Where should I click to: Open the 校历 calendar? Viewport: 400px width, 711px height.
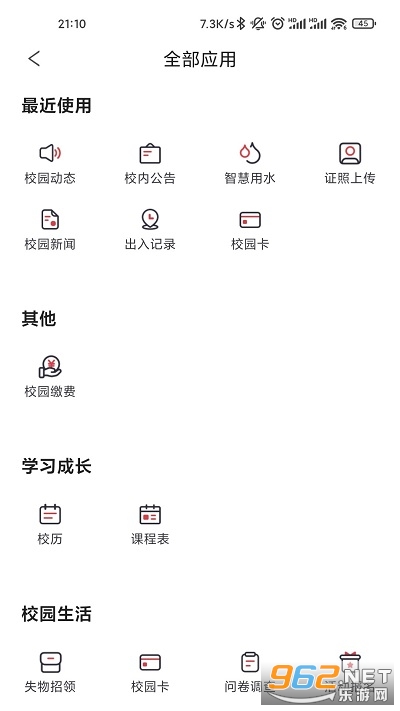click(x=50, y=524)
